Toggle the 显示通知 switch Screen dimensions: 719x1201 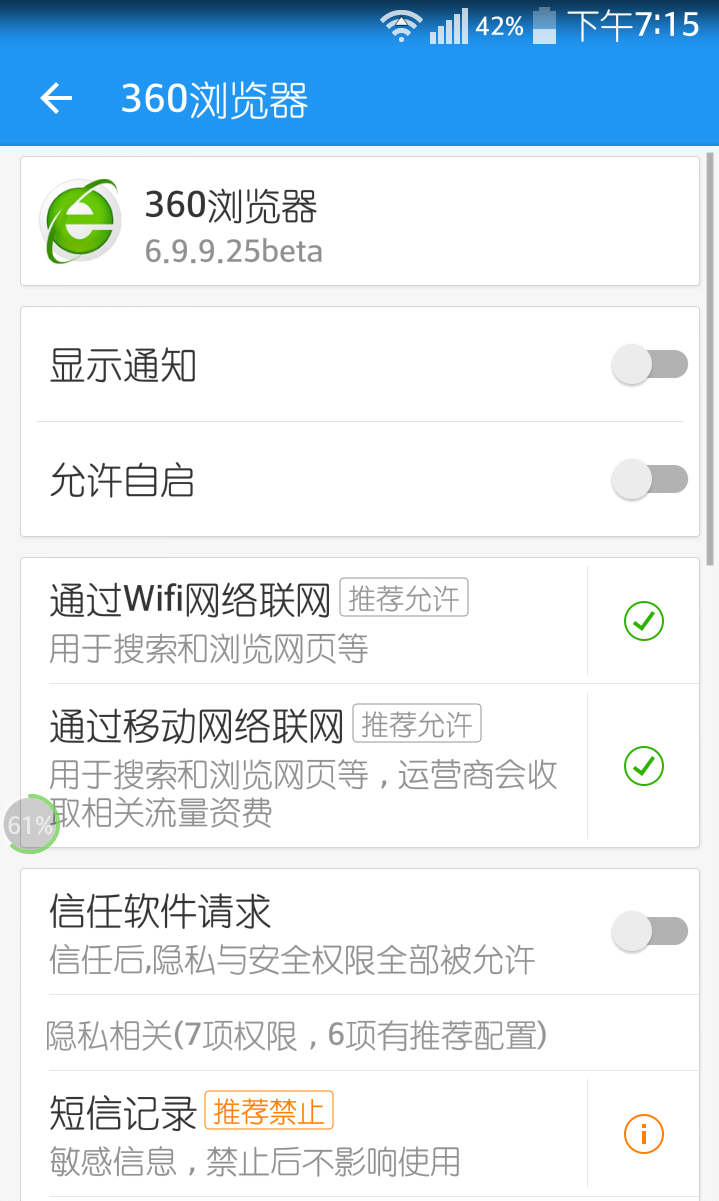tap(650, 365)
